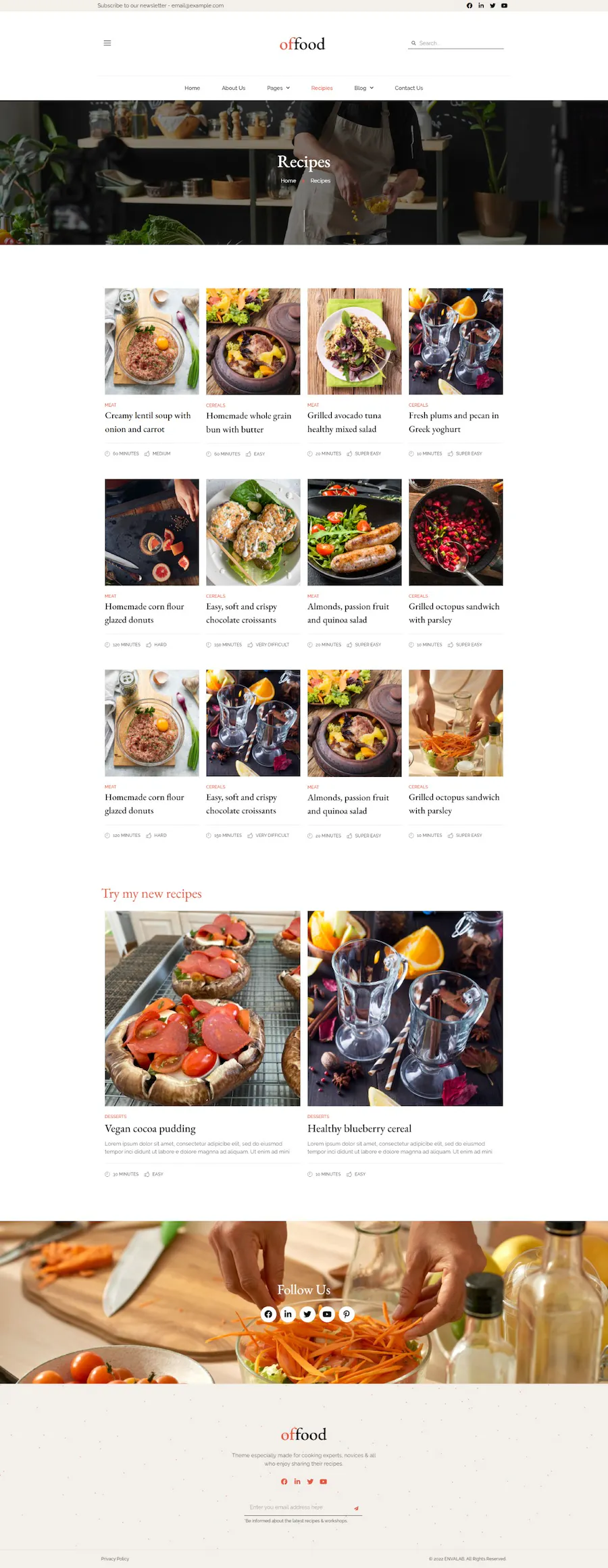
Task: Expand the Blog dropdown
Action: (363, 88)
